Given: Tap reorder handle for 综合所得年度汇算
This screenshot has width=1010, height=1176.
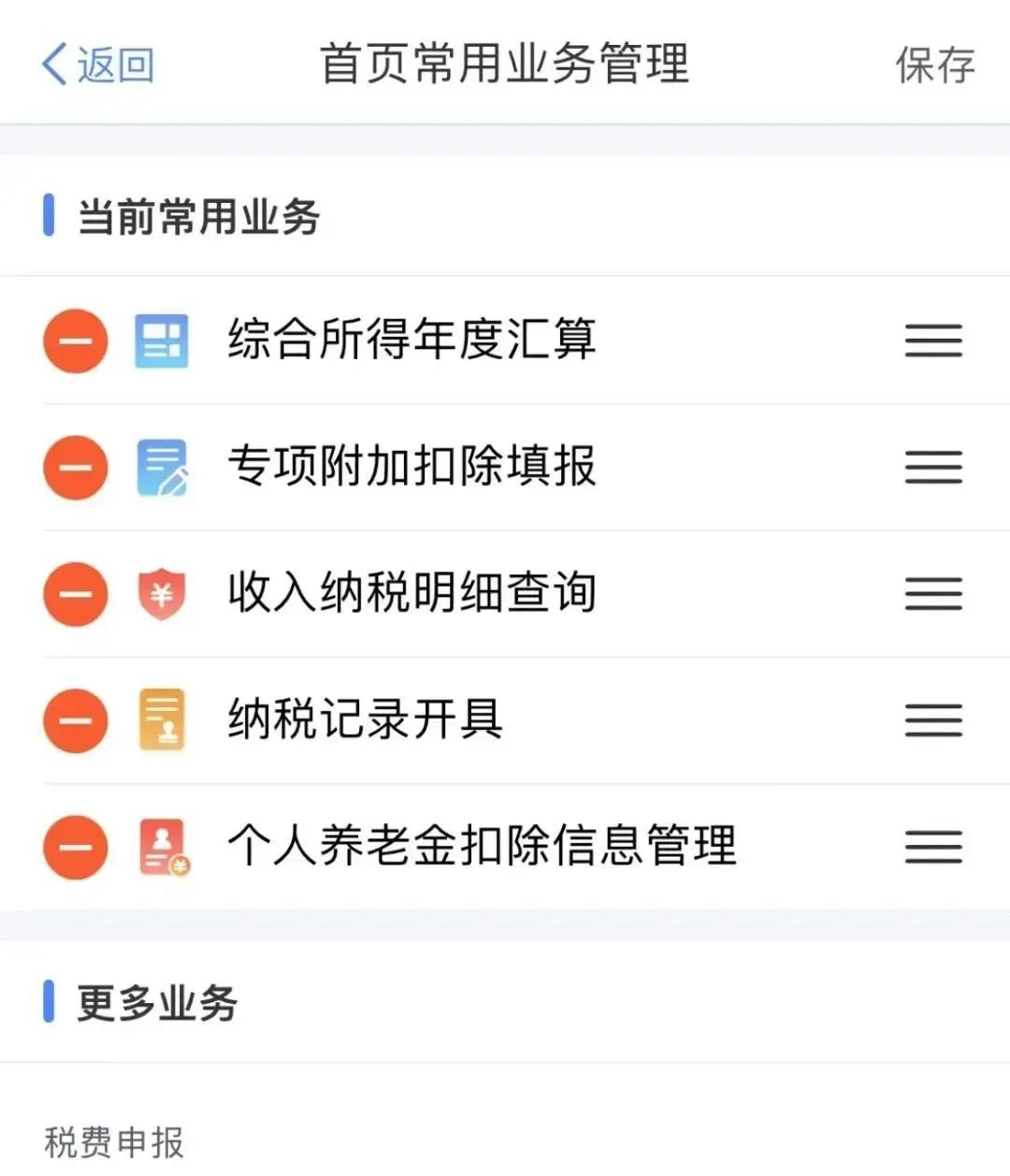Looking at the screenshot, I should click(x=933, y=341).
